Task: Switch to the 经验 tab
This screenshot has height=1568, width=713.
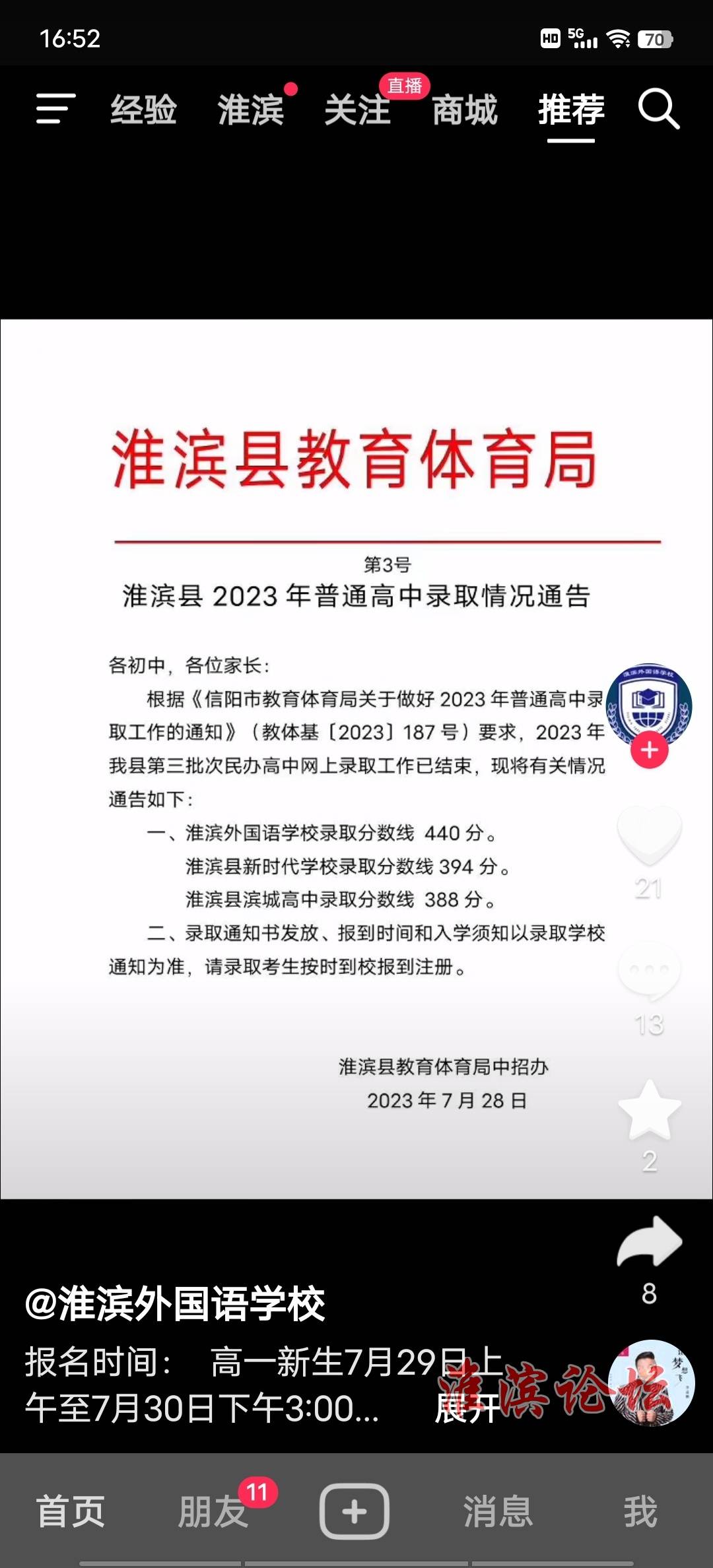Action: point(144,110)
